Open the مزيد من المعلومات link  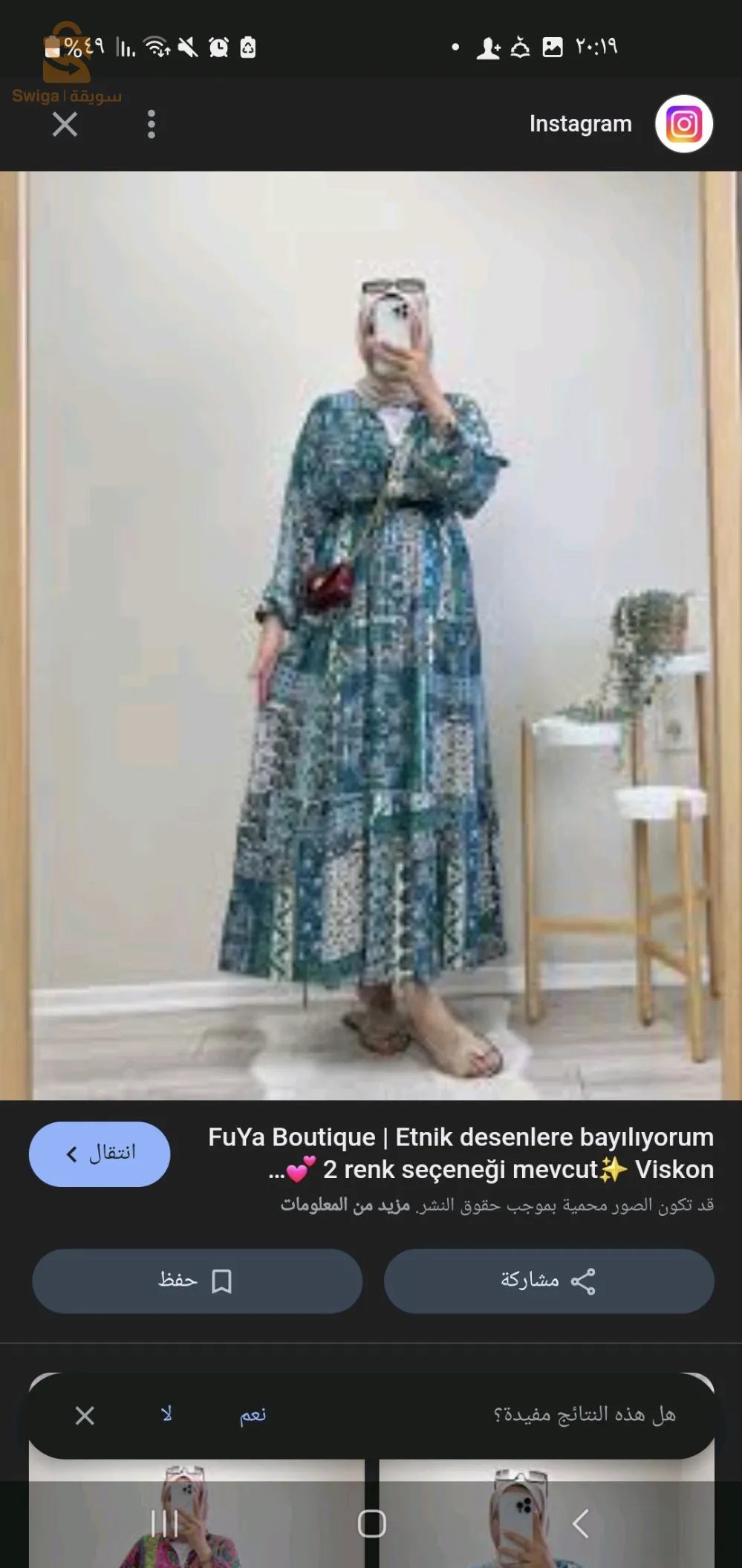point(345,1205)
